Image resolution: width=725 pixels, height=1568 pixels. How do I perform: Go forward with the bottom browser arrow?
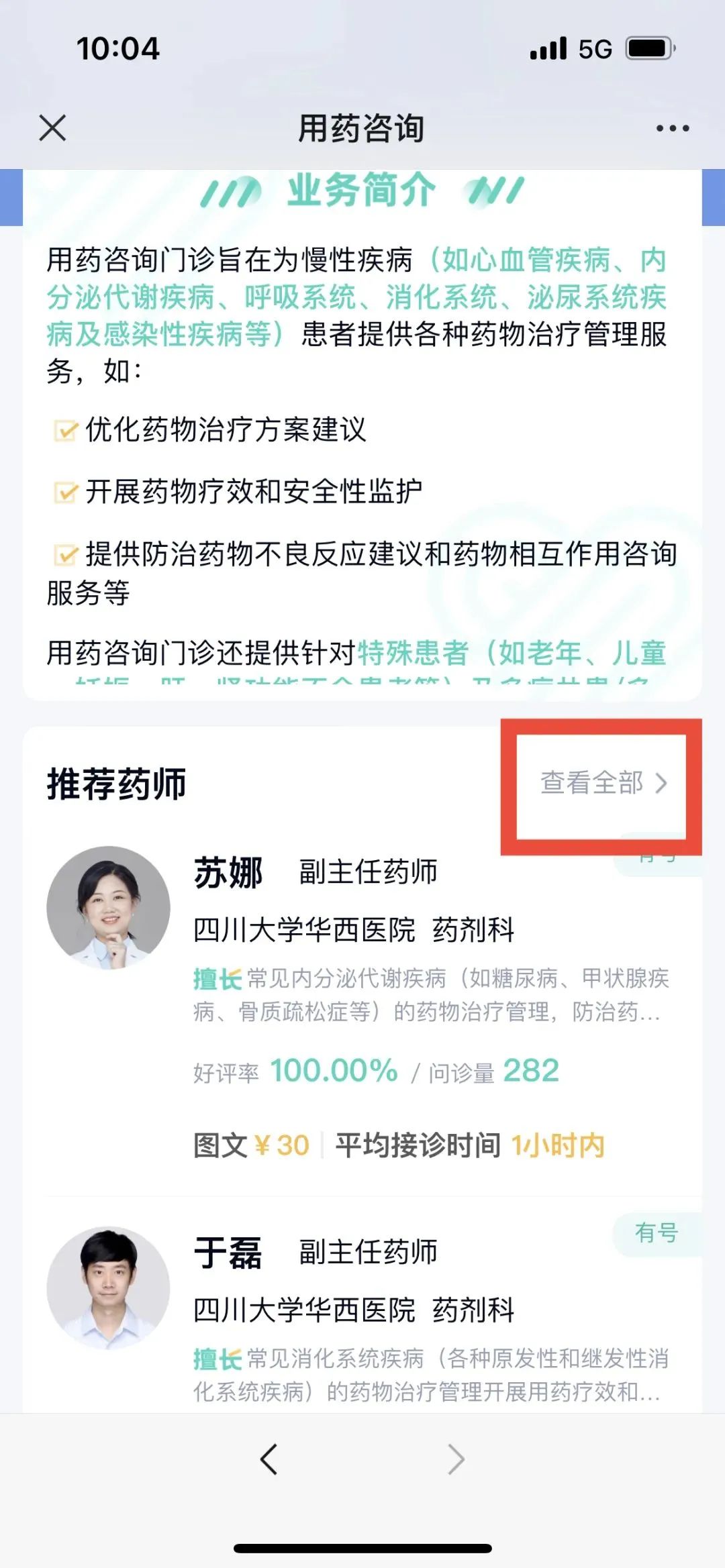click(x=456, y=1459)
